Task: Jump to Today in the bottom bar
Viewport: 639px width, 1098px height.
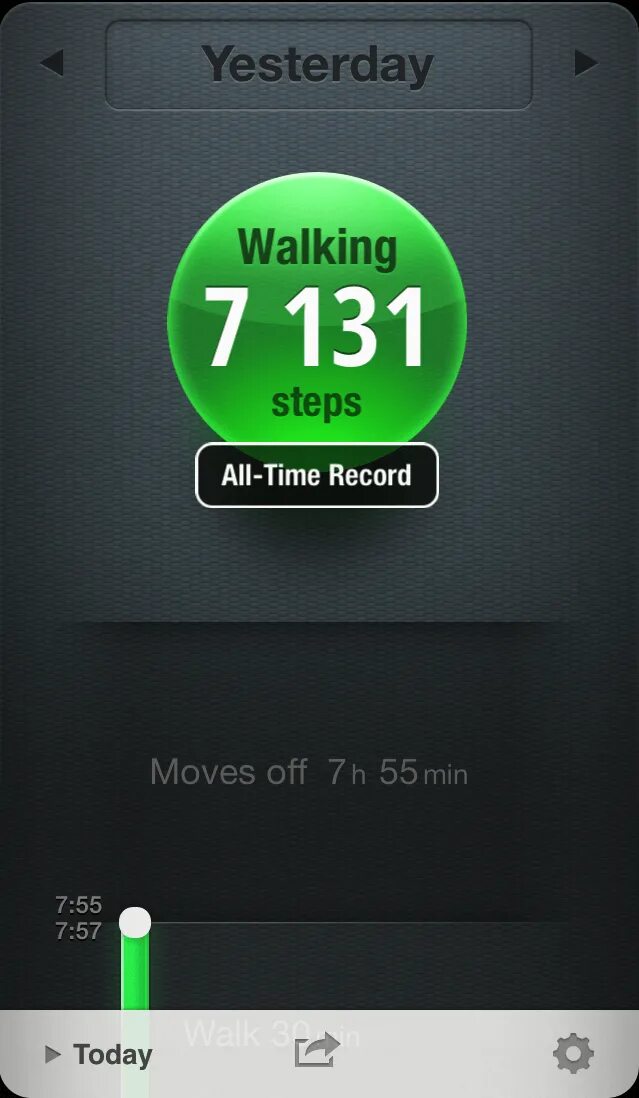Action: coord(99,1055)
